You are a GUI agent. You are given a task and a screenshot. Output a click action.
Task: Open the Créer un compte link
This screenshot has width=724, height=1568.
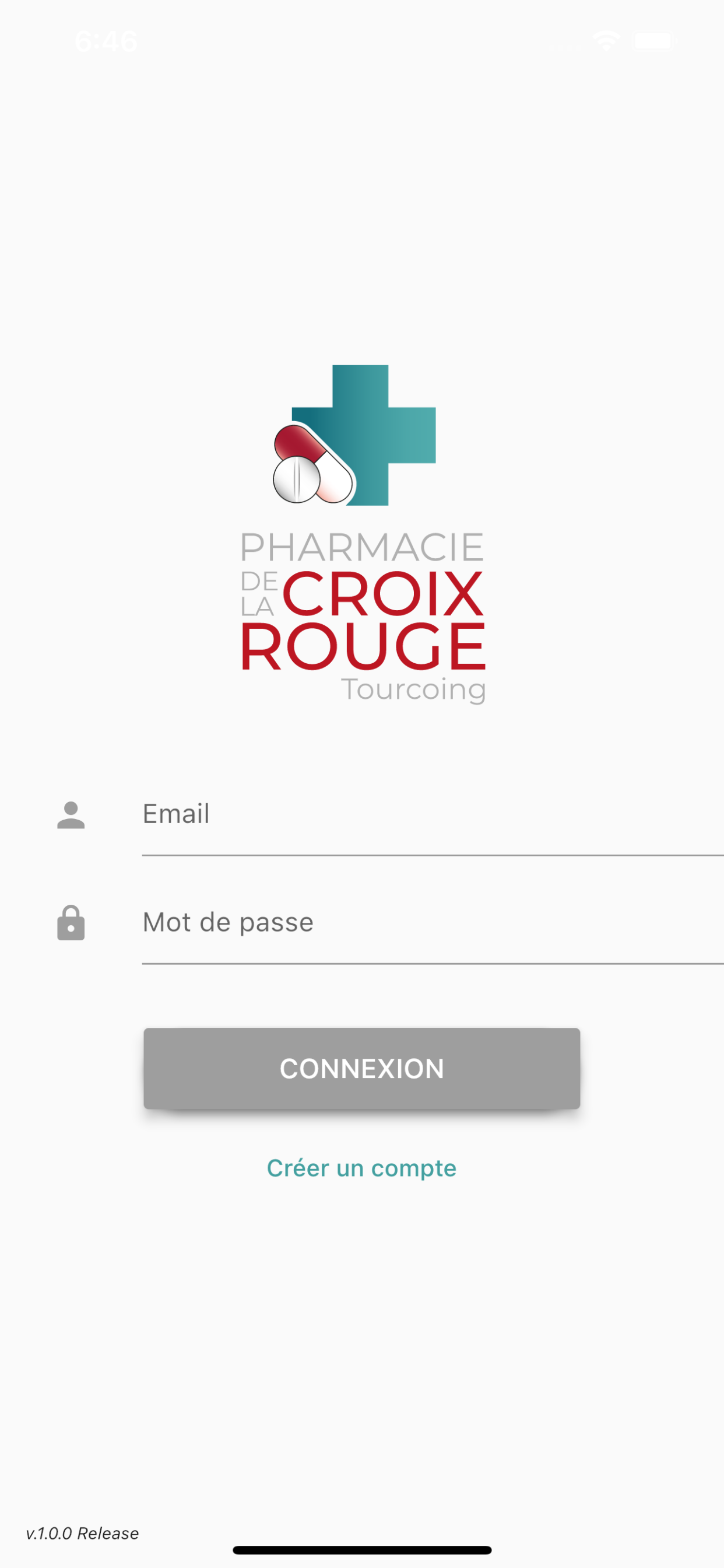(x=361, y=1168)
